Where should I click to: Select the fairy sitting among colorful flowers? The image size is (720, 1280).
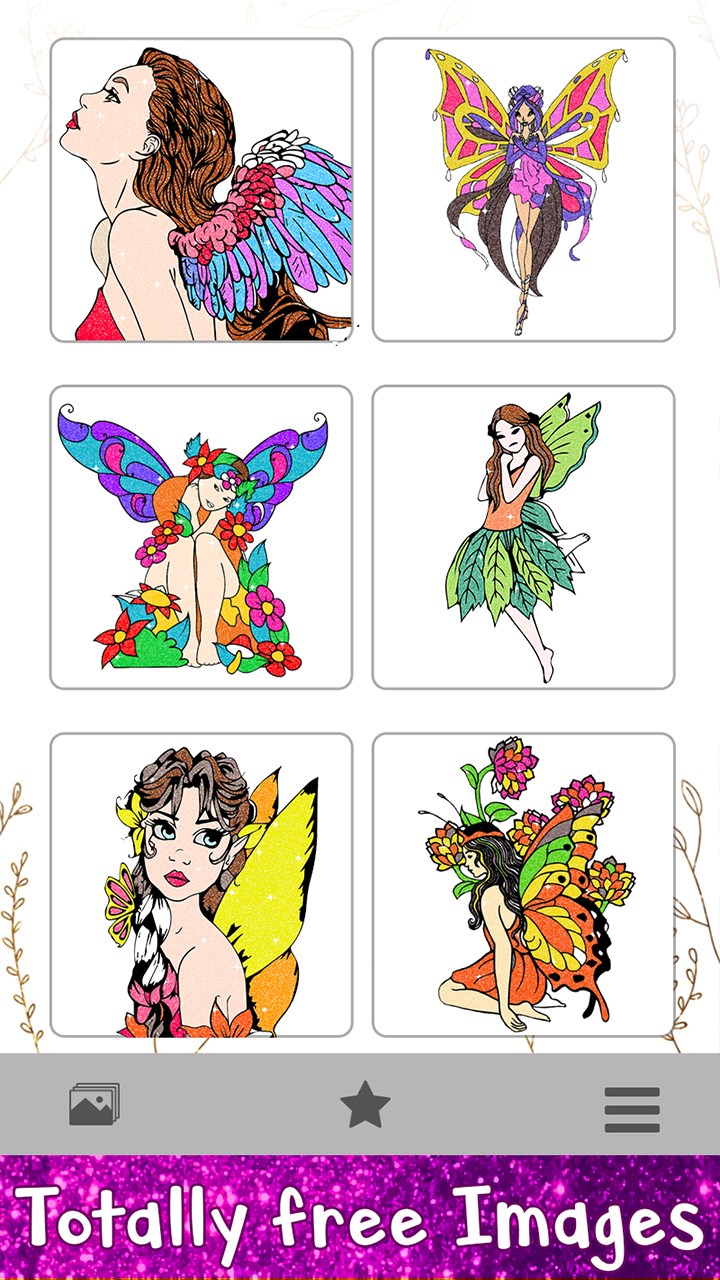click(201, 537)
